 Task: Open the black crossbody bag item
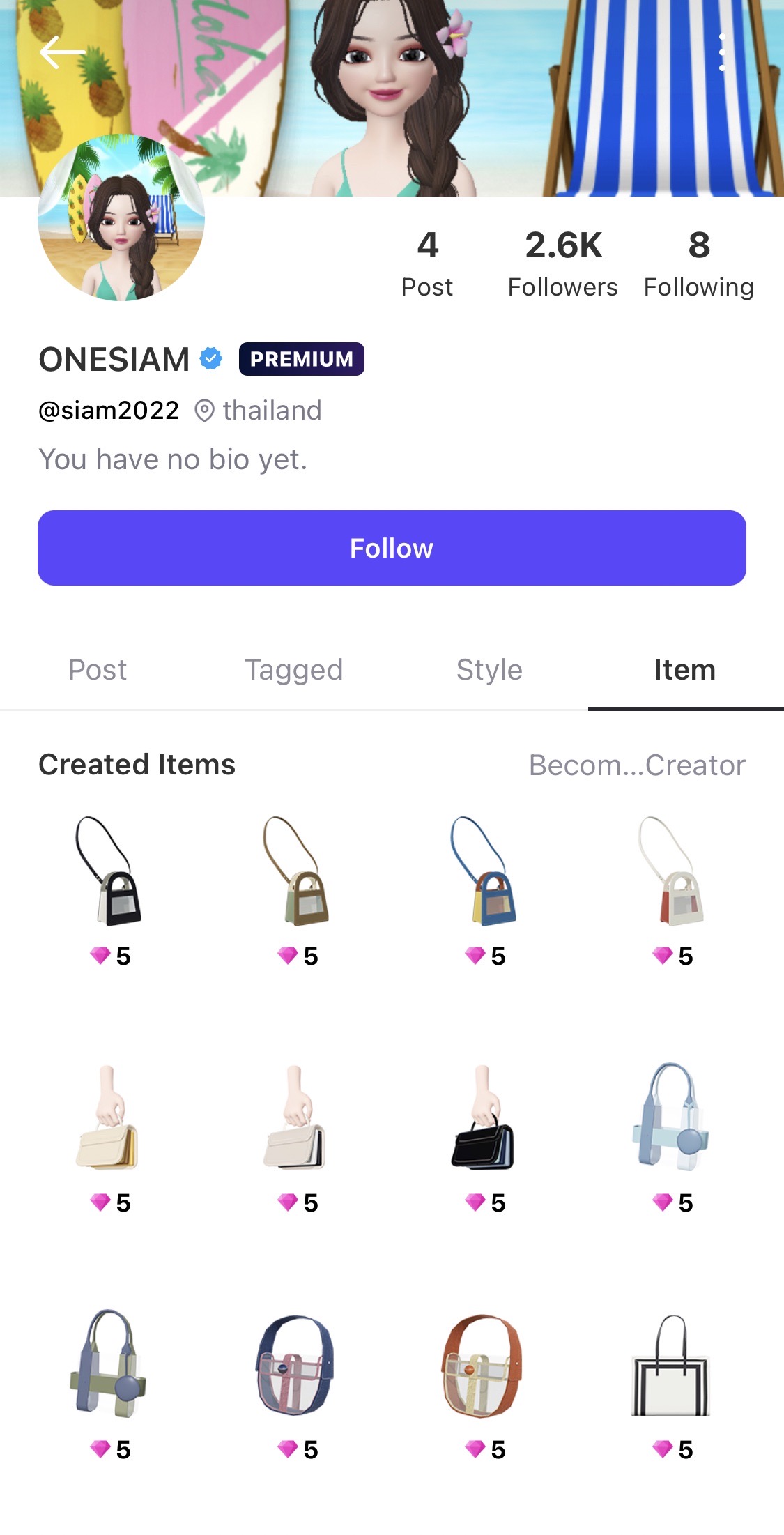click(109, 871)
